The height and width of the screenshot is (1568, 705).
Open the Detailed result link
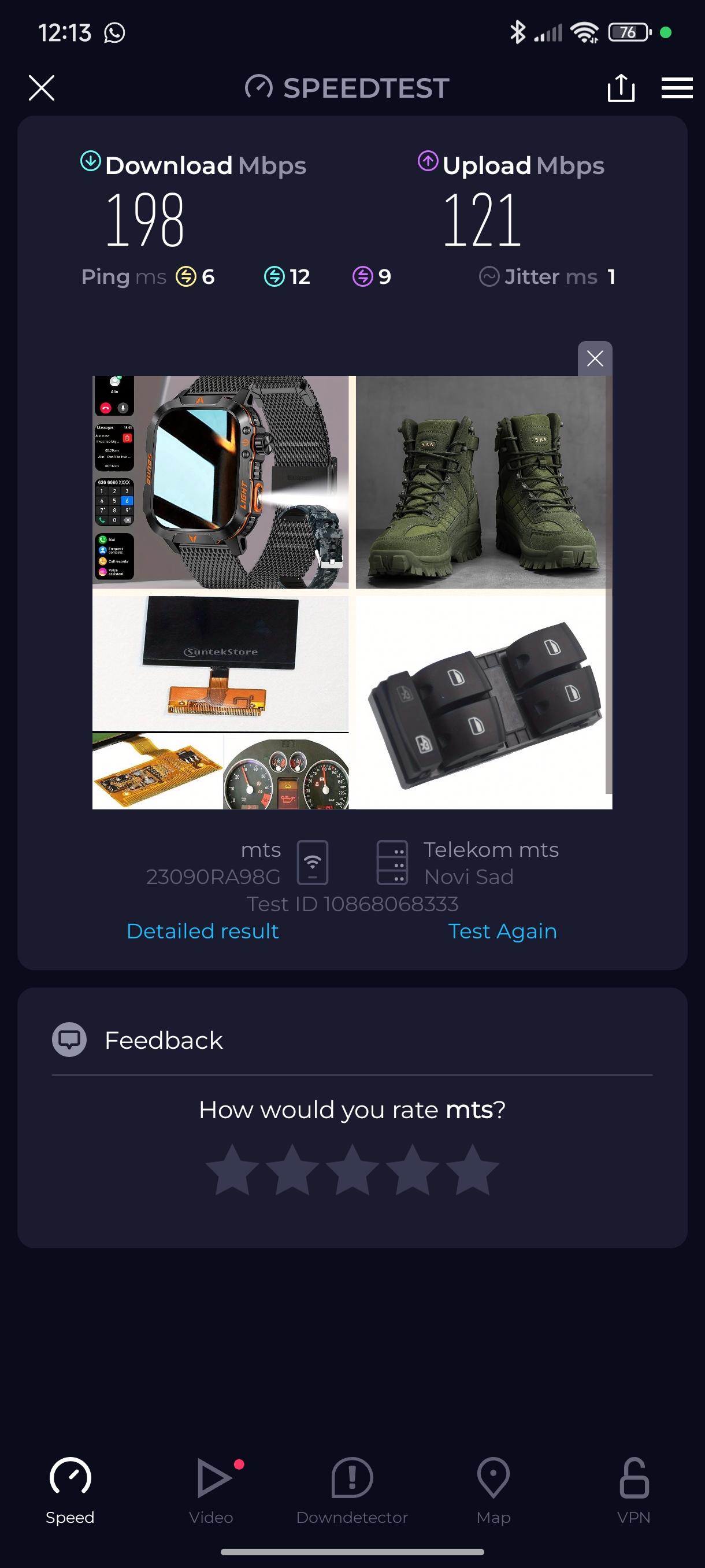[203, 931]
